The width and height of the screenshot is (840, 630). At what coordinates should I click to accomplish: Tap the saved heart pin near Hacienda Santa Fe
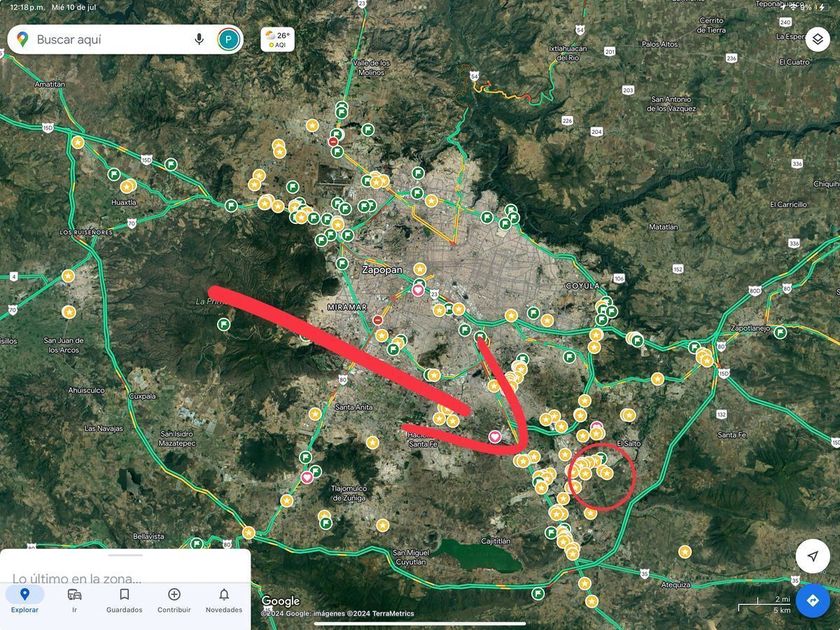pos(495,437)
